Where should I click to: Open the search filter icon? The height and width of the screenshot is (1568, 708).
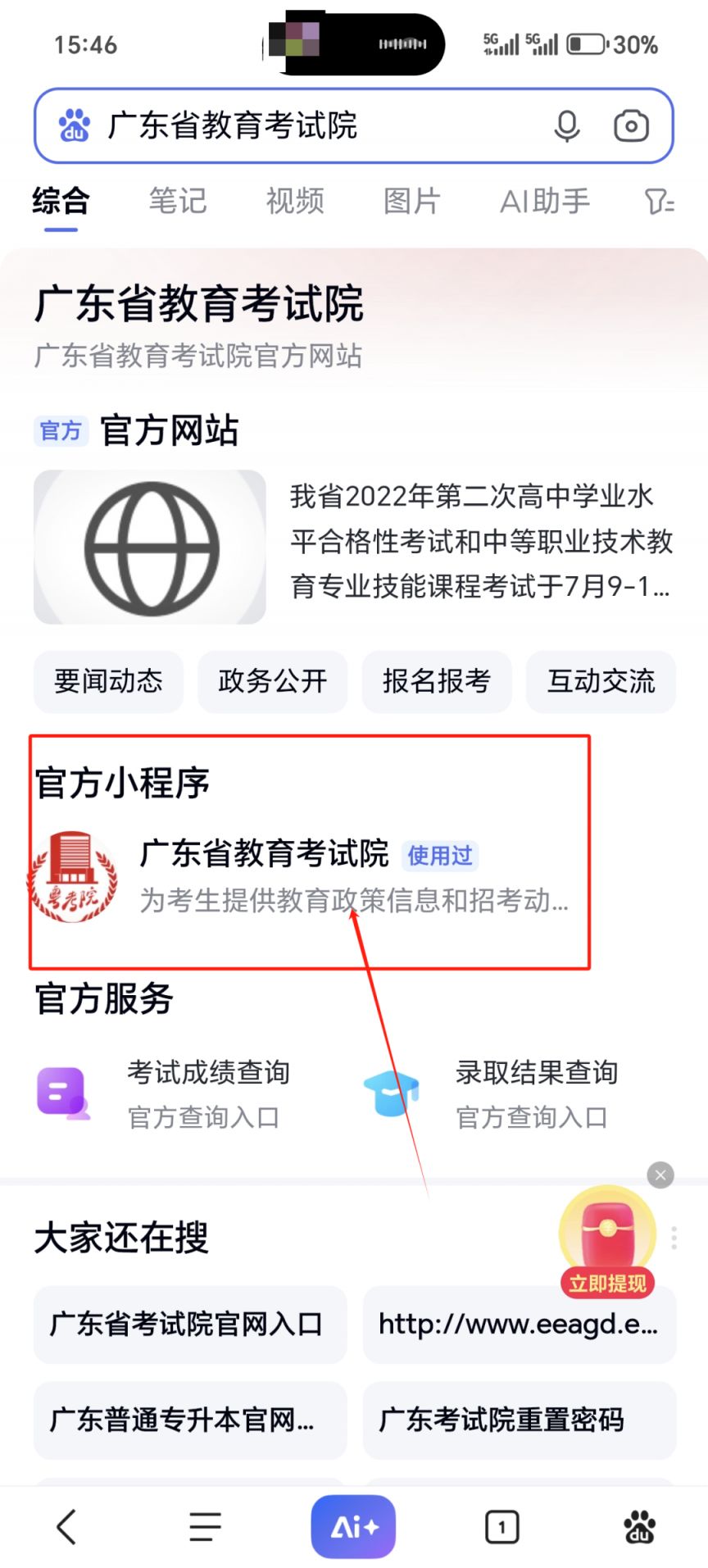click(x=659, y=202)
